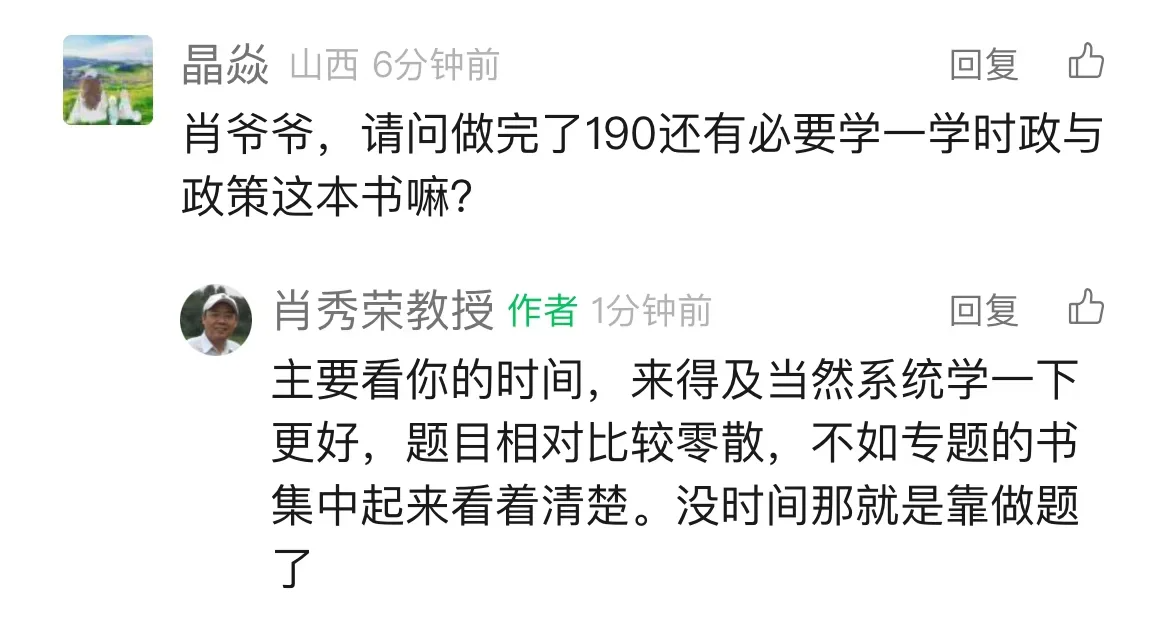Image resolution: width=1170 pixels, height=626 pixels.
Task: Open 肖秀荣教授's profile avatar
Action: [216, 320]
